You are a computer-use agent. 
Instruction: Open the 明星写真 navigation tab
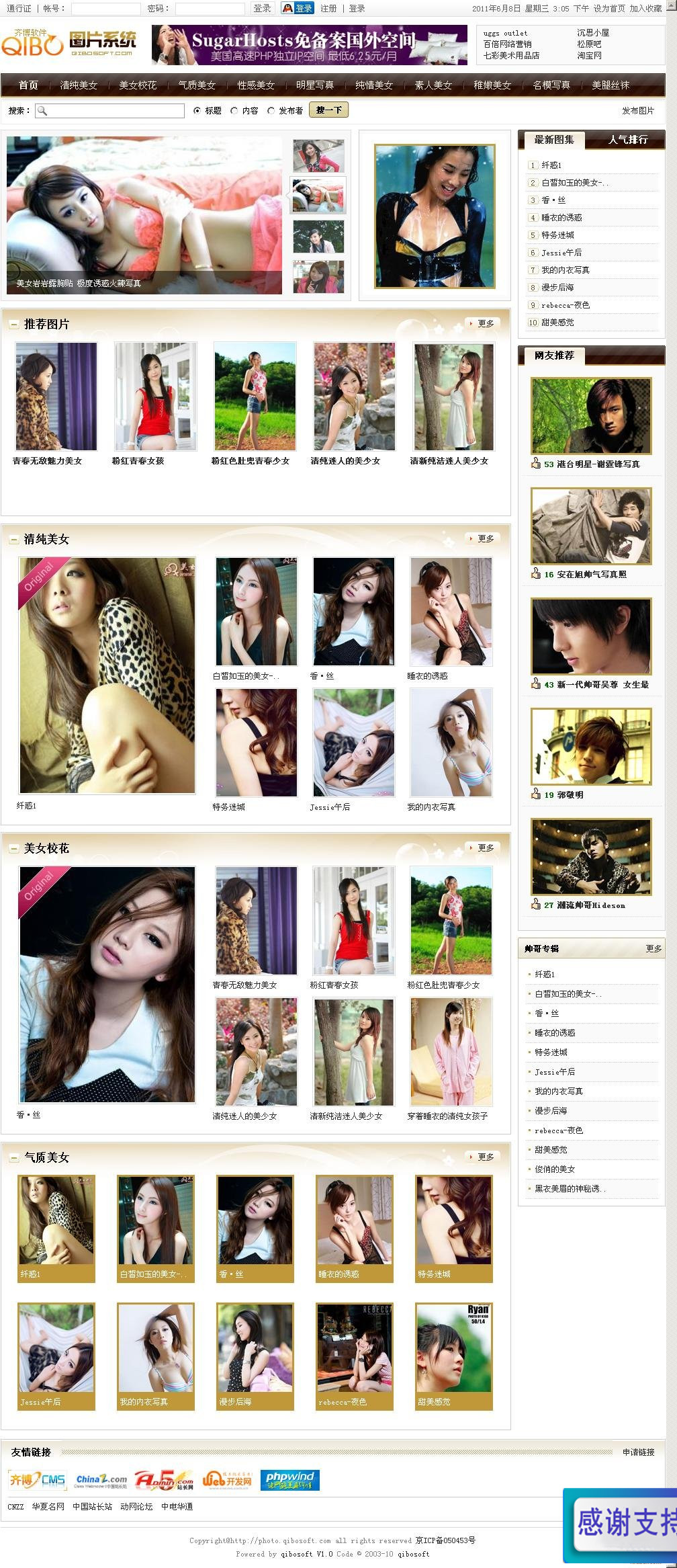click(315, 85)
